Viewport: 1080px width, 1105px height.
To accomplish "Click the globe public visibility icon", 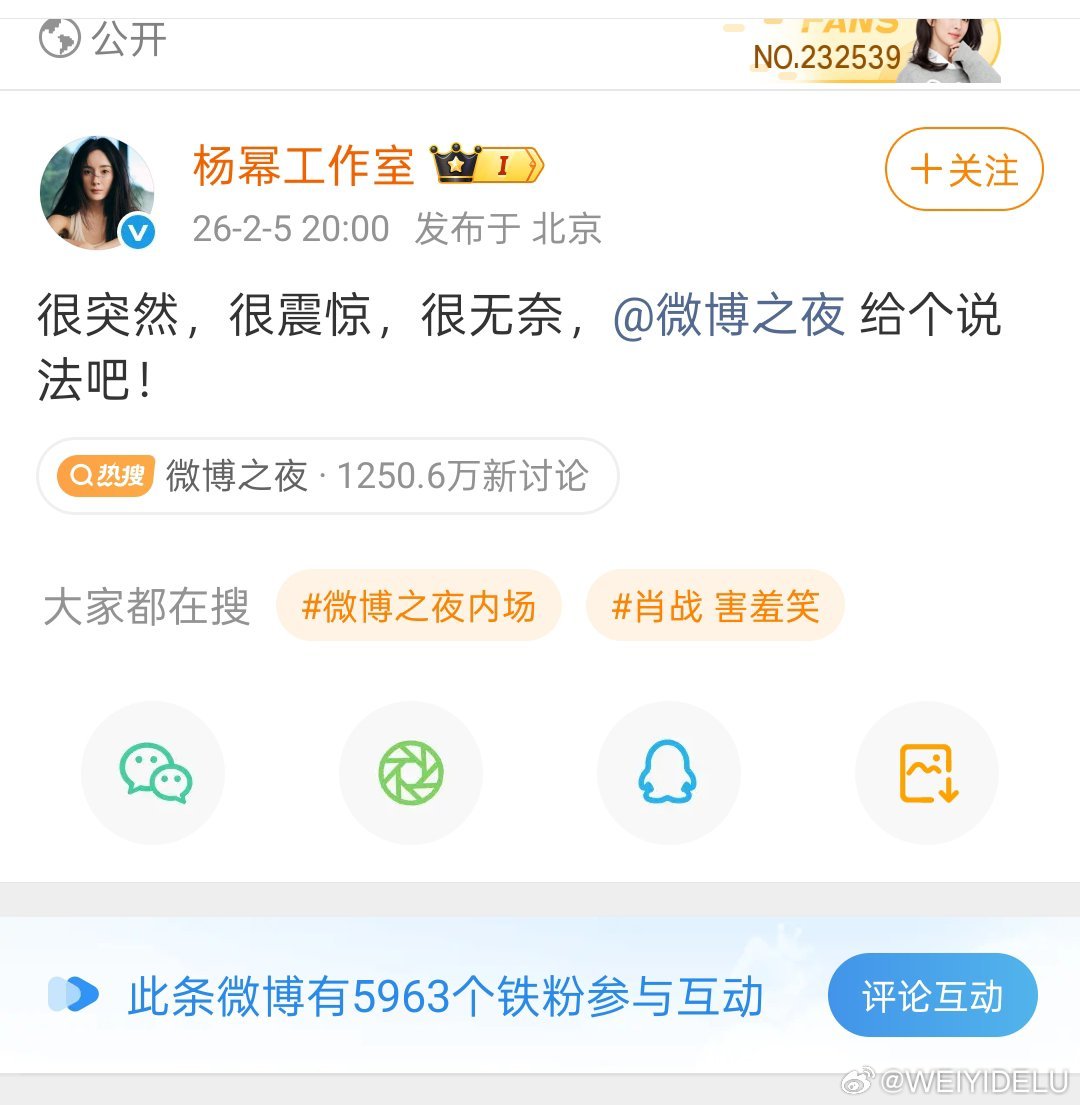I will click(61, 40).
